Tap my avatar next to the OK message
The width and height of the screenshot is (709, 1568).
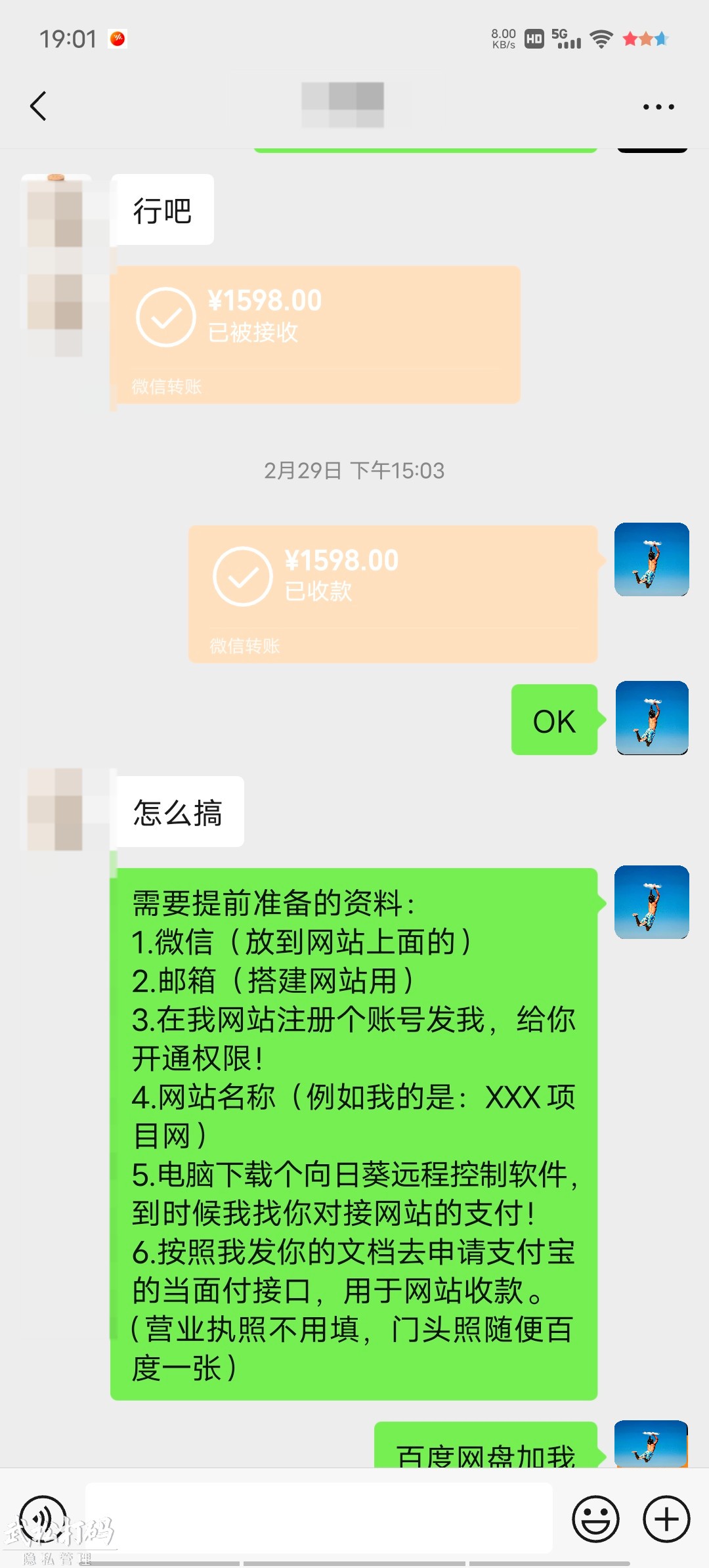point(652,718)
